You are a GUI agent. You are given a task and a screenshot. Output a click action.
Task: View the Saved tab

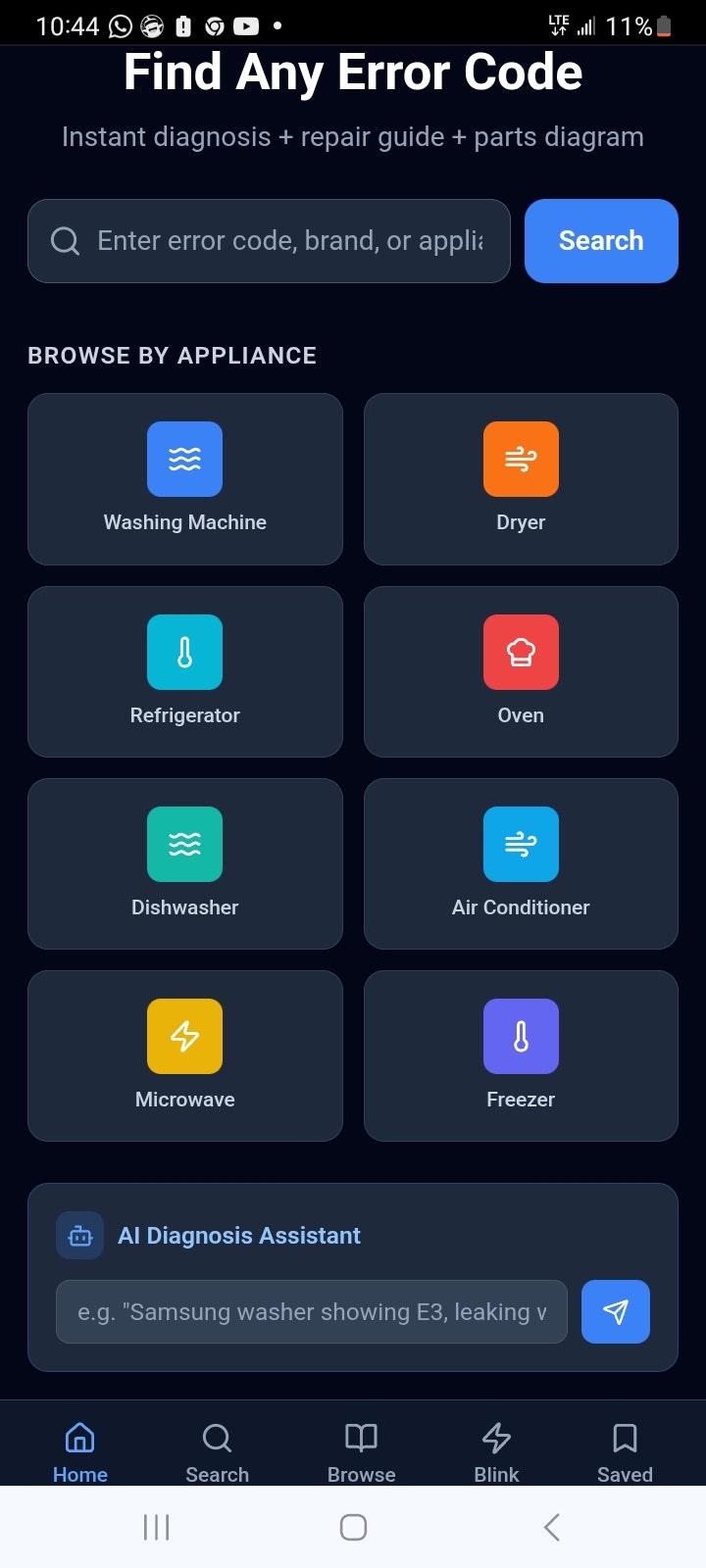click(x=625, y=1452)
